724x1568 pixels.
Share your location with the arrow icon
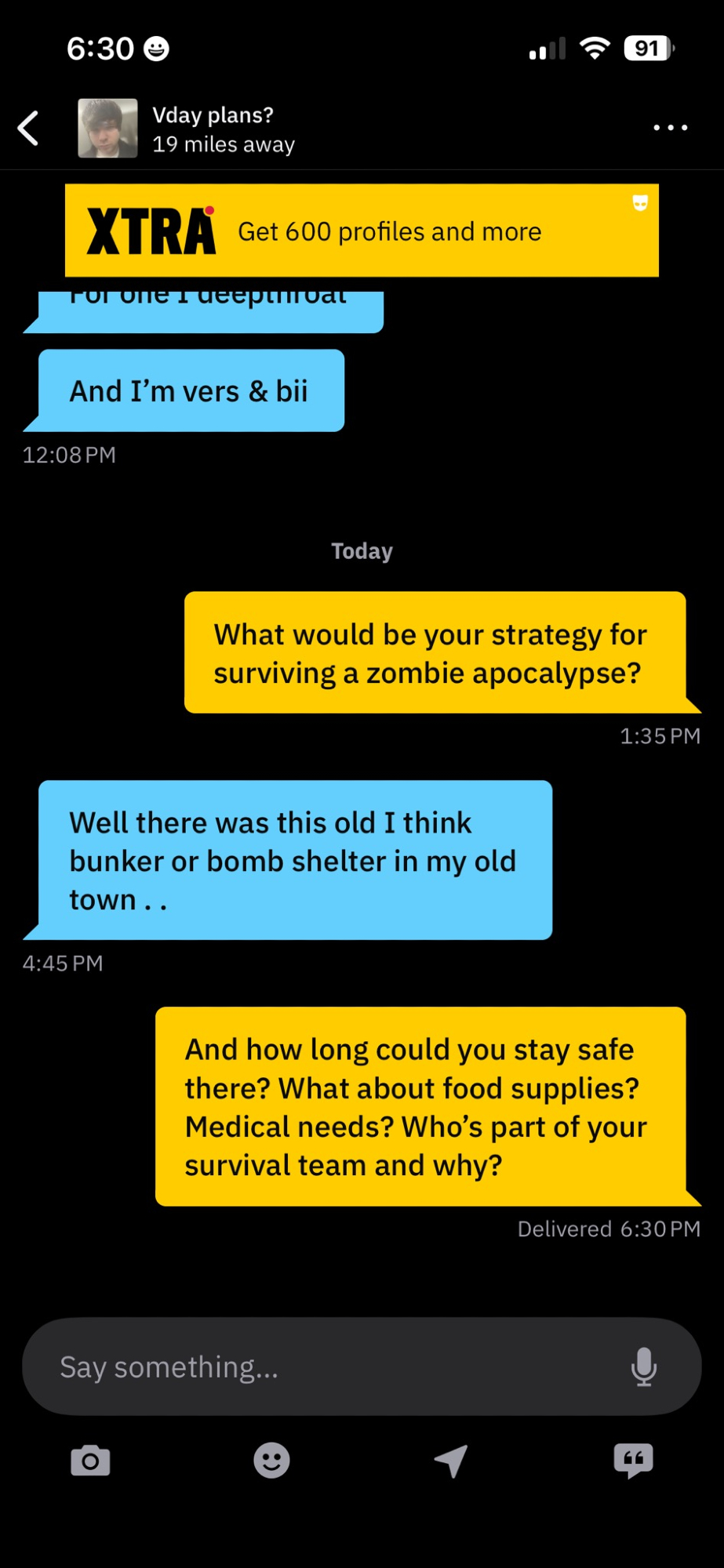(452, 1461)
